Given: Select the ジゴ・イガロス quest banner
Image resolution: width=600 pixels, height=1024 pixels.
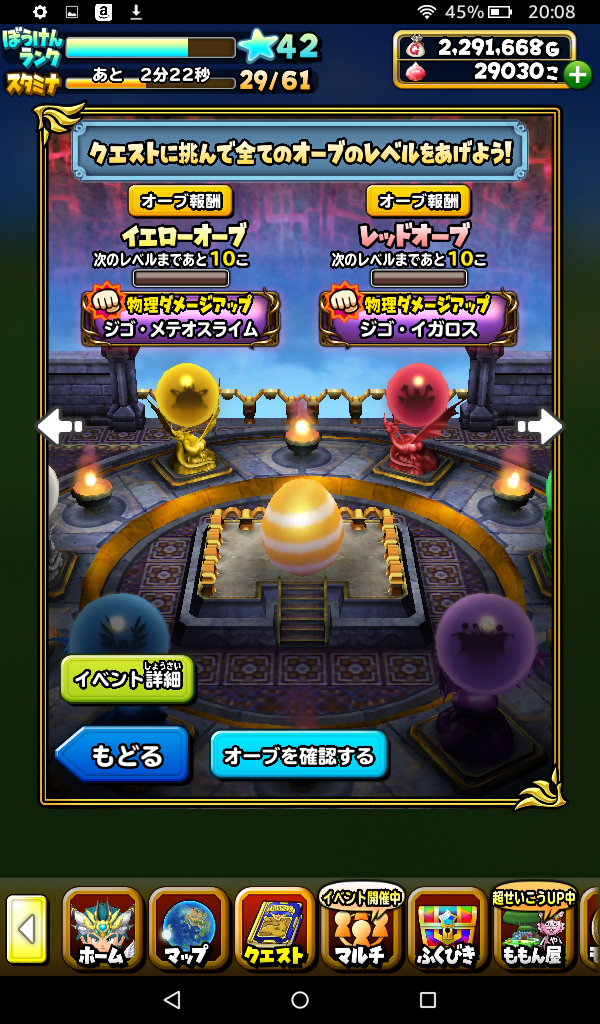Looking at the screenshot, I should pyautogui.click(x=418, y=317).
